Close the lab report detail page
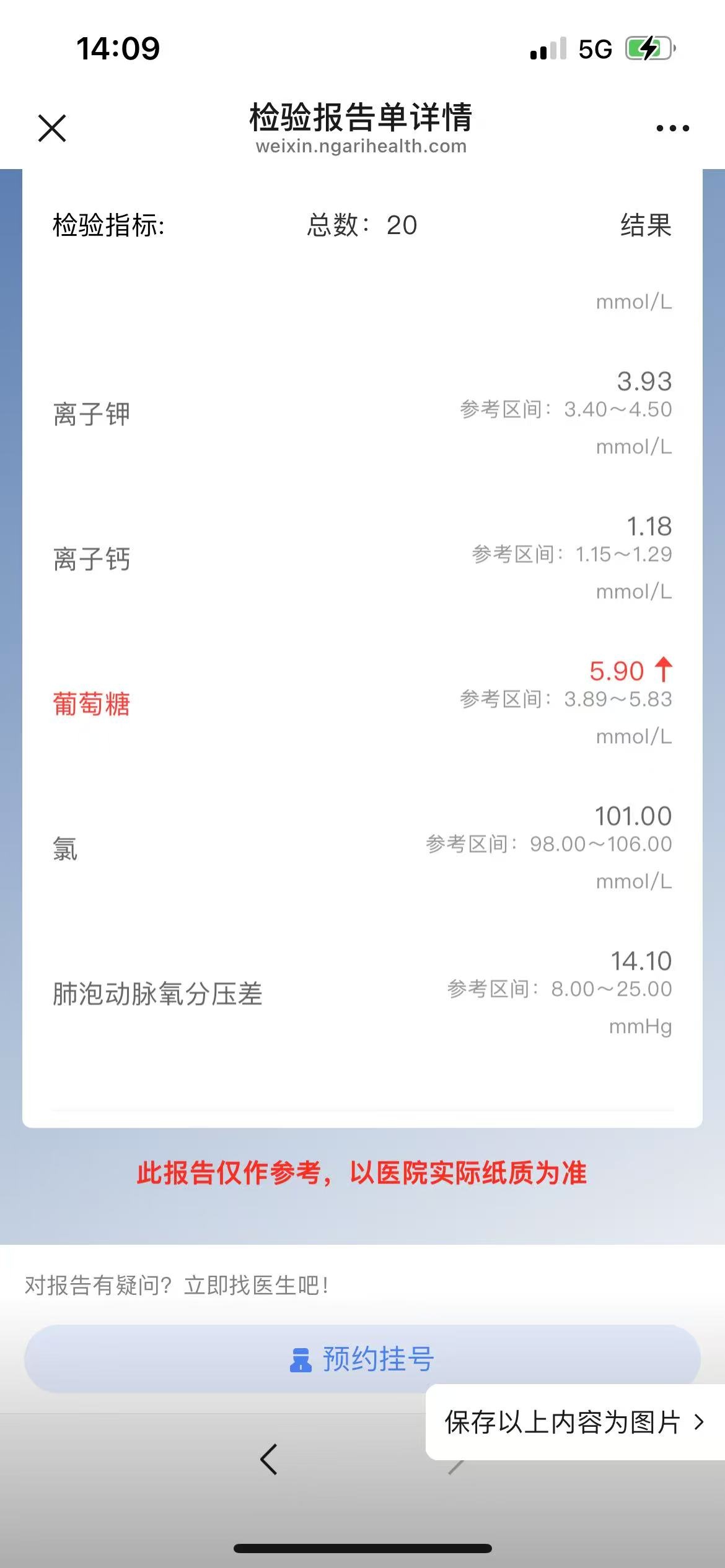The height and width of the screenshot is (1568, 725). 52,128
